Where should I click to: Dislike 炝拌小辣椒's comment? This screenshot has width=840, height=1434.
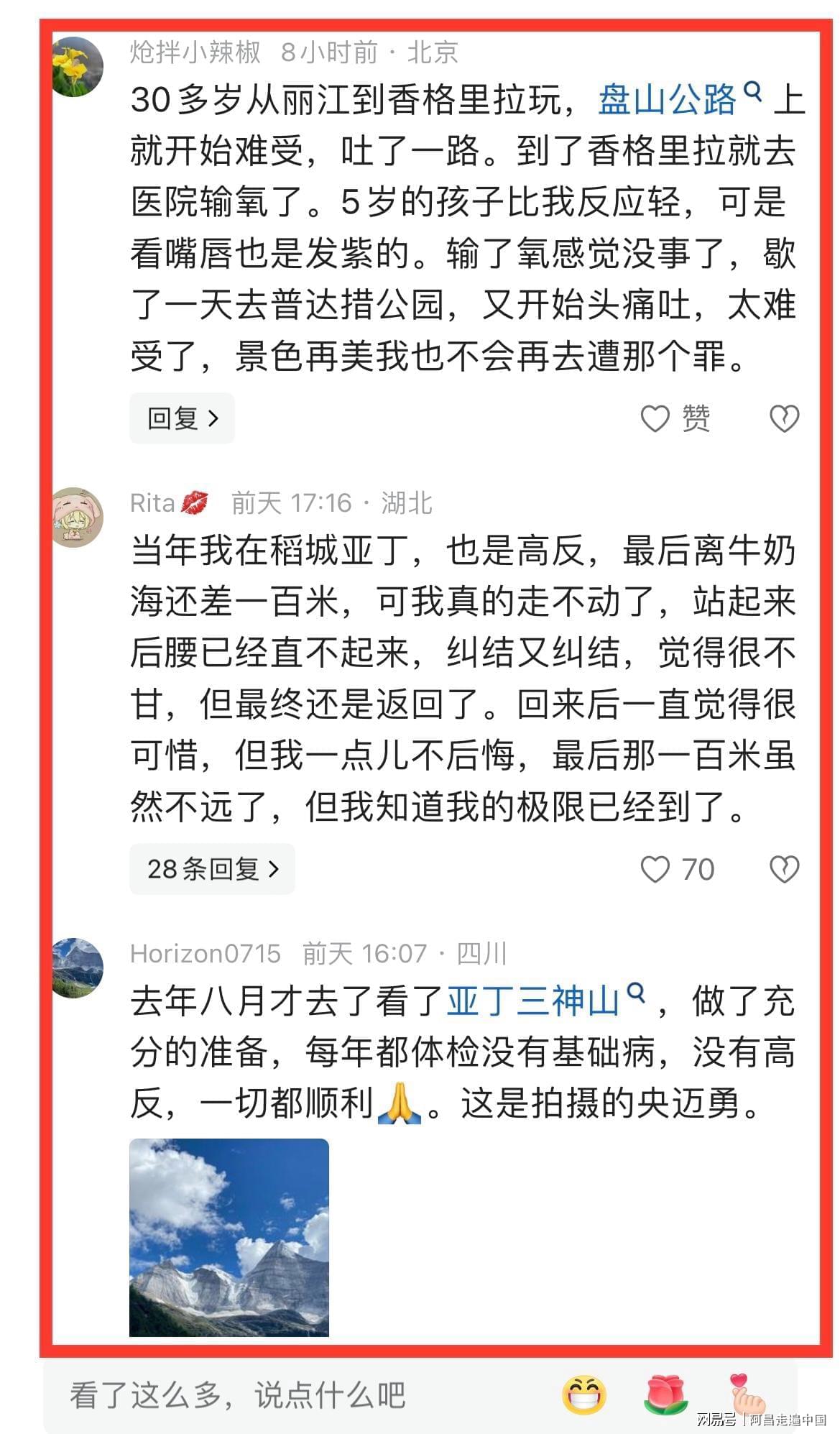784,418
